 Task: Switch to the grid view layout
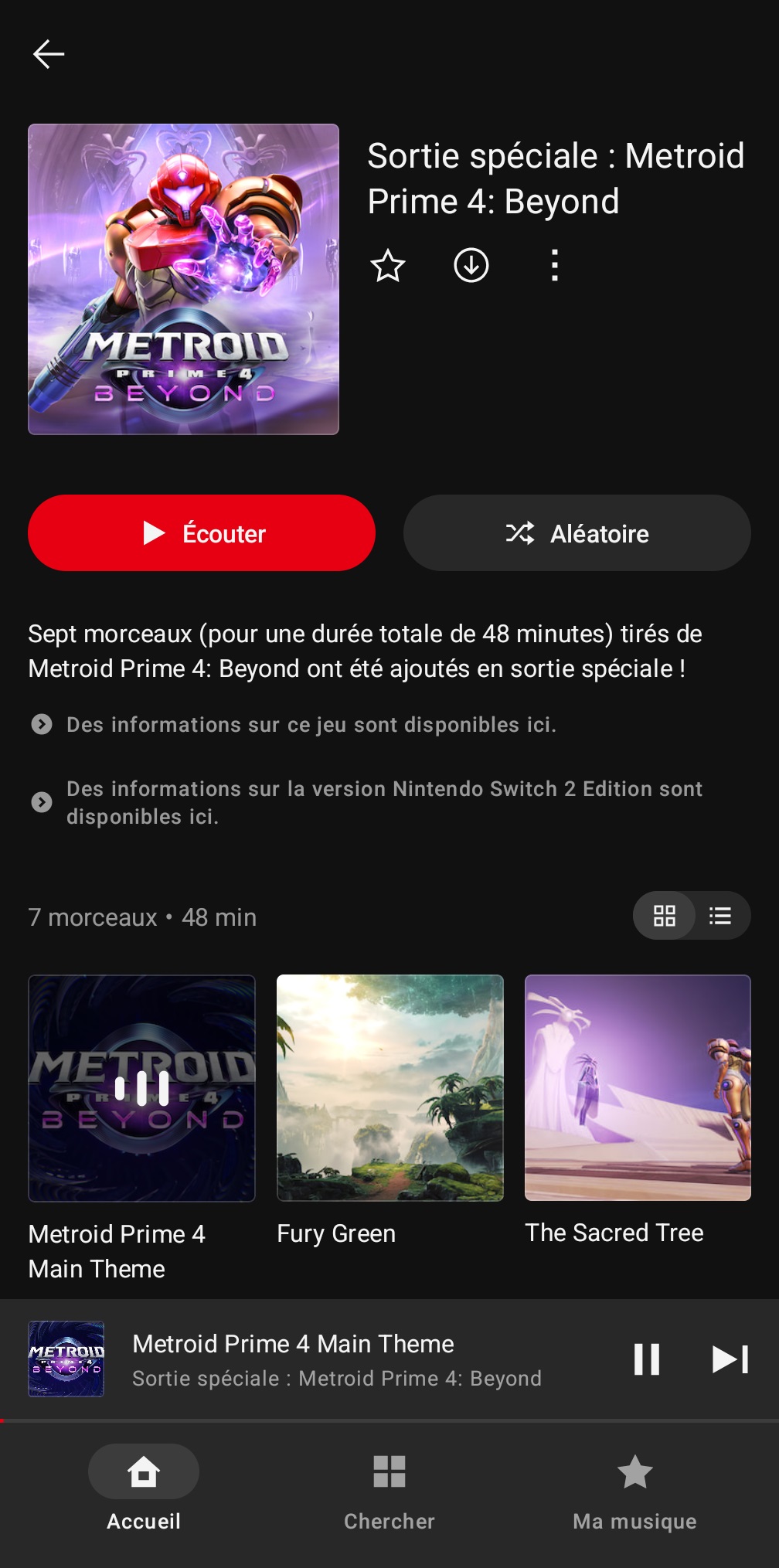point(665,916)
